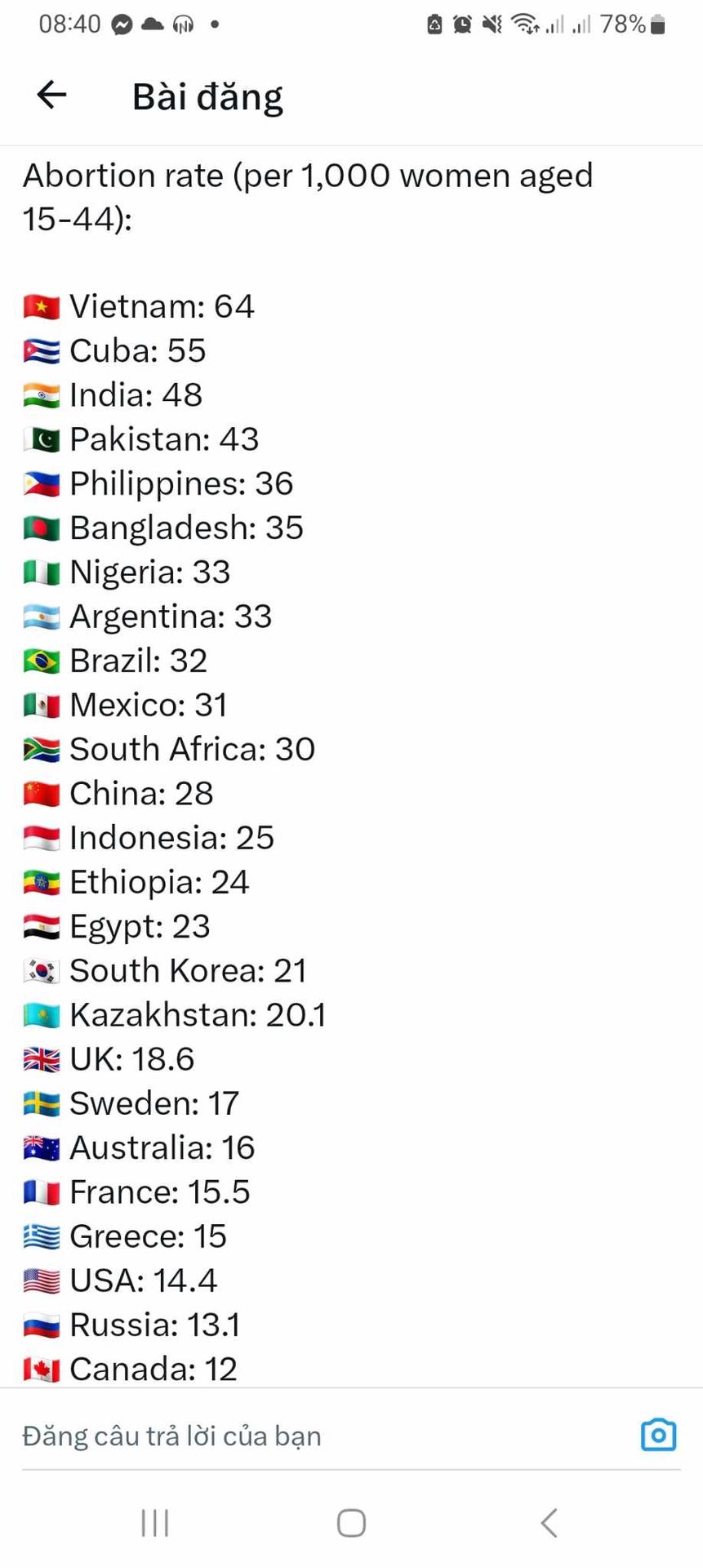The height and width of the screenshot is (1568, 703).
Task: Tap the system back chevron
Action: pyautogui.click(x=549, y=1522)
